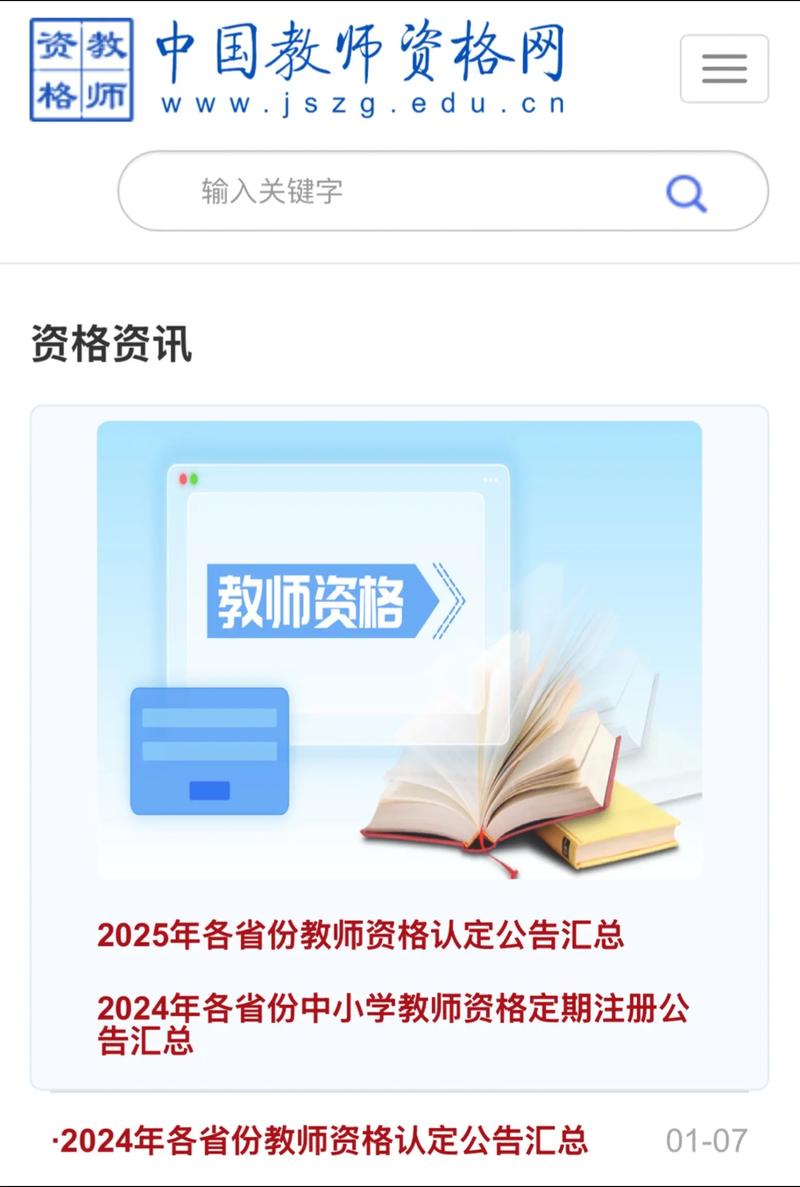
Task: Open 2025年各省份教师资格认定公告汇总 link
Action: (x=360, y=935)
